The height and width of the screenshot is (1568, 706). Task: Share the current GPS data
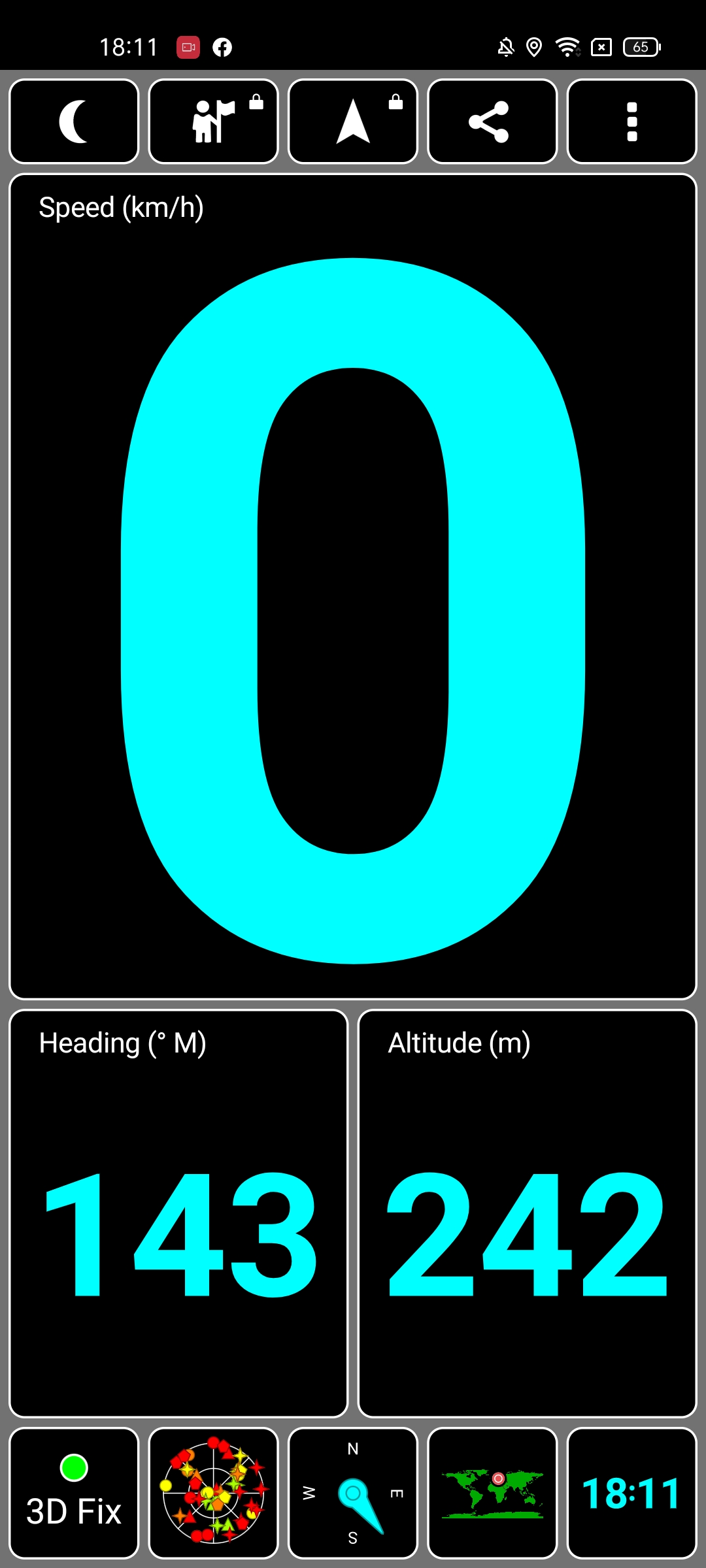[x=492, y=122]
